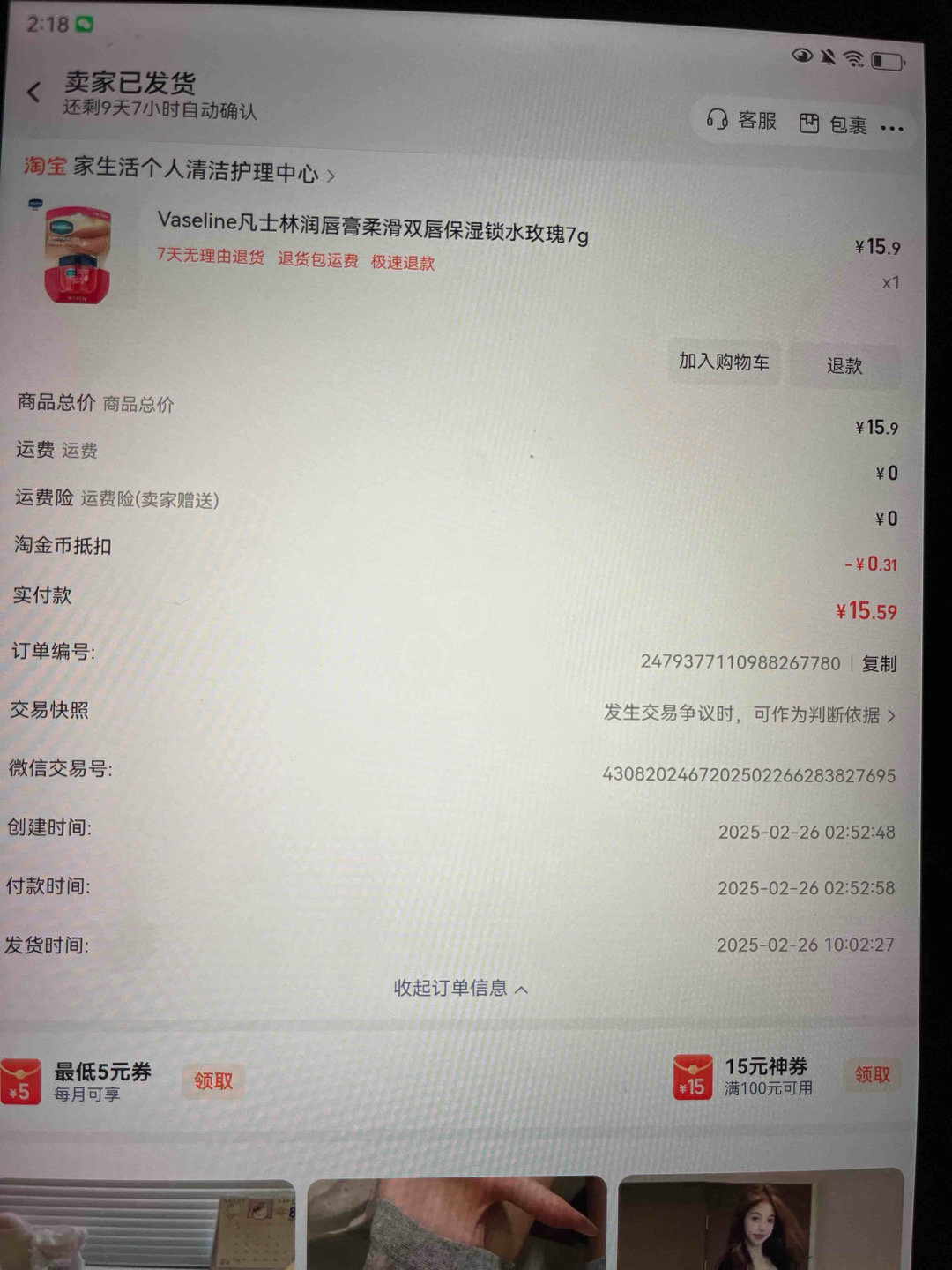Screen dimensions: 952x1270
Task: Request a refund with 退款
Action: click(x=844, y=366)
